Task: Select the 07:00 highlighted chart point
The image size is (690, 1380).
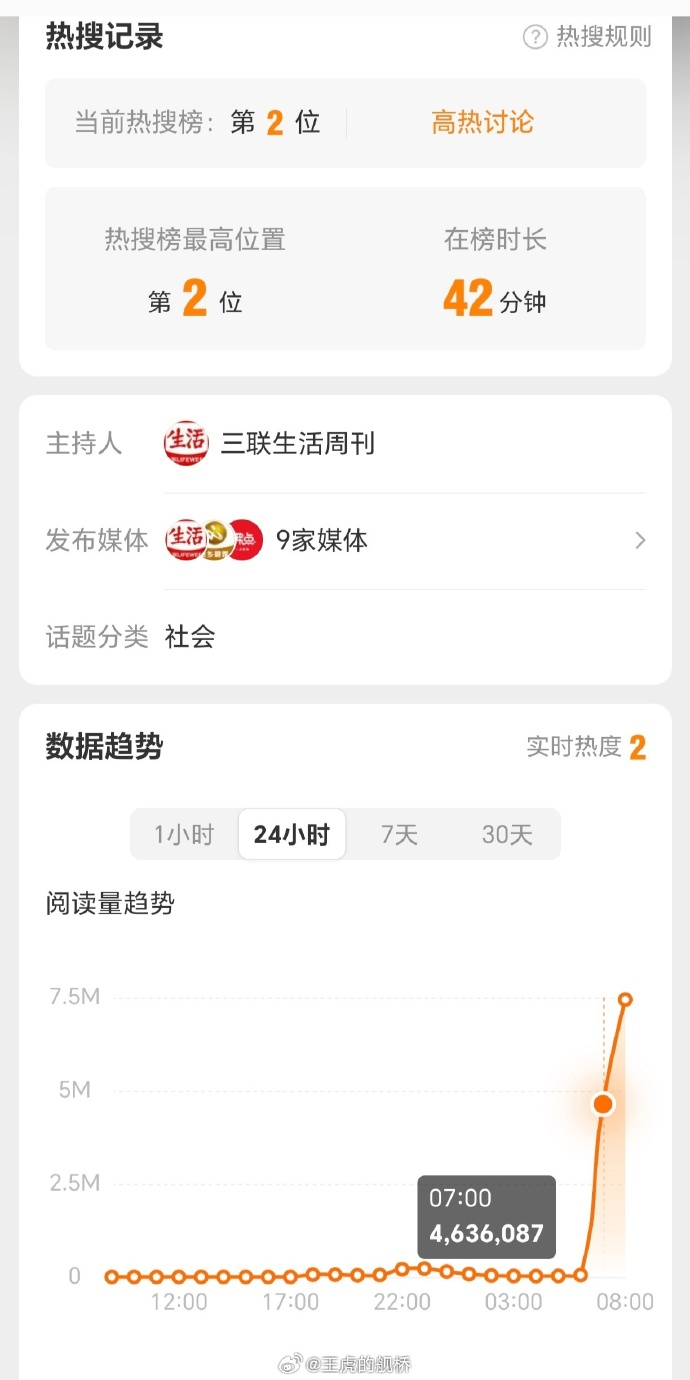Action: [603, 1104]
